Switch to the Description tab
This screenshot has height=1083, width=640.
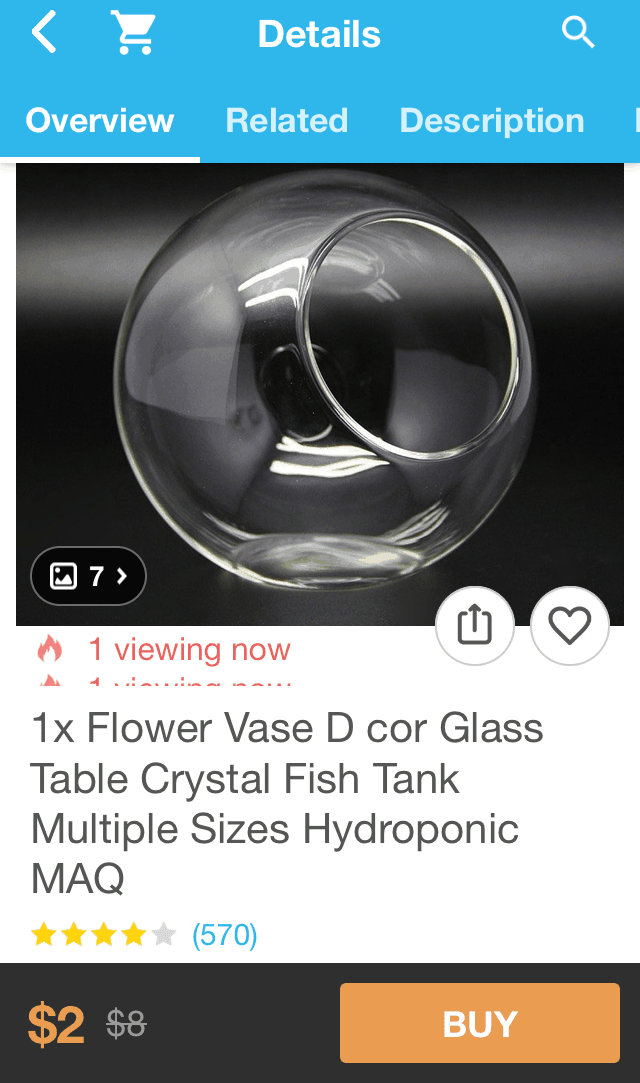[492, 121]
